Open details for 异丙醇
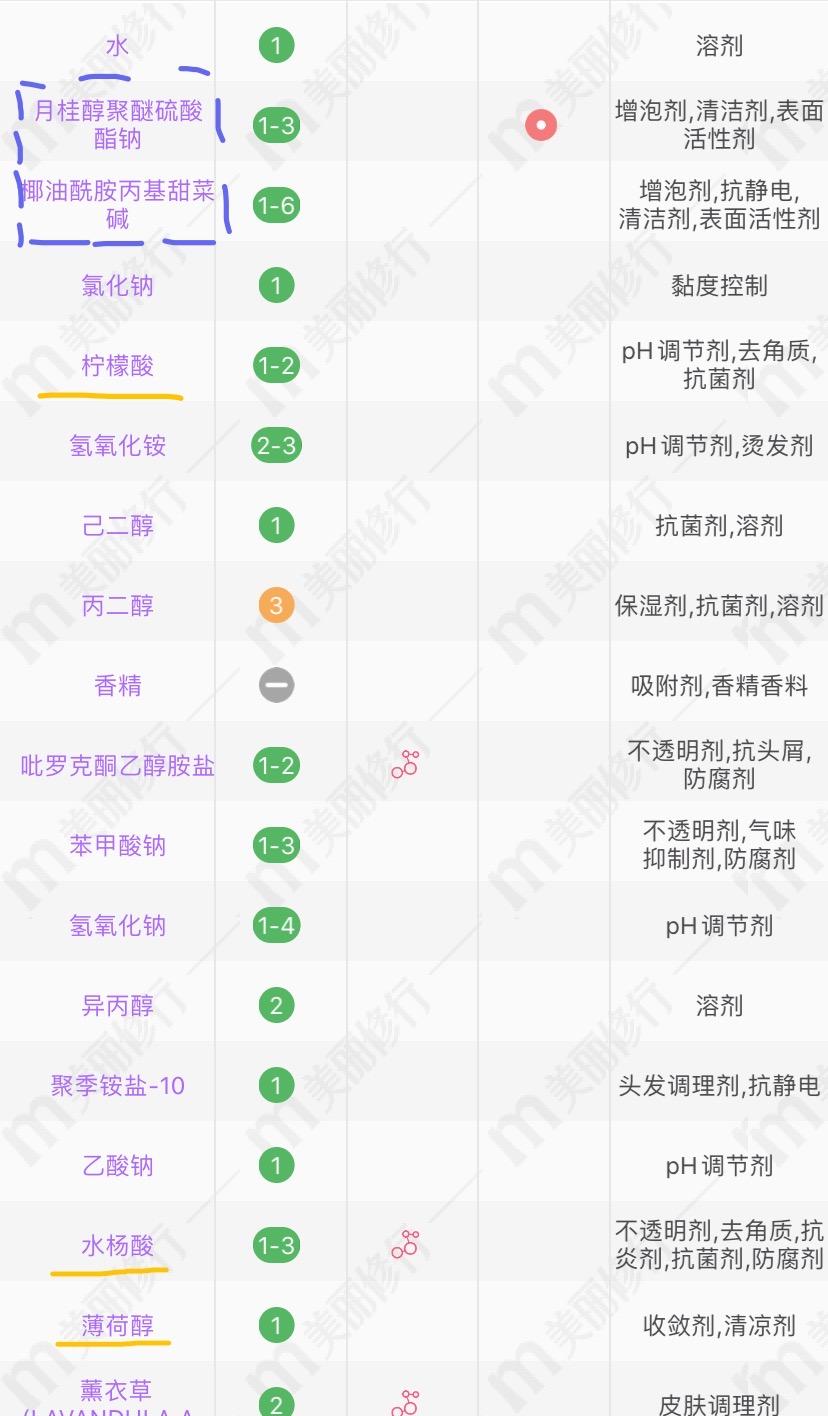 [117, 1006]
